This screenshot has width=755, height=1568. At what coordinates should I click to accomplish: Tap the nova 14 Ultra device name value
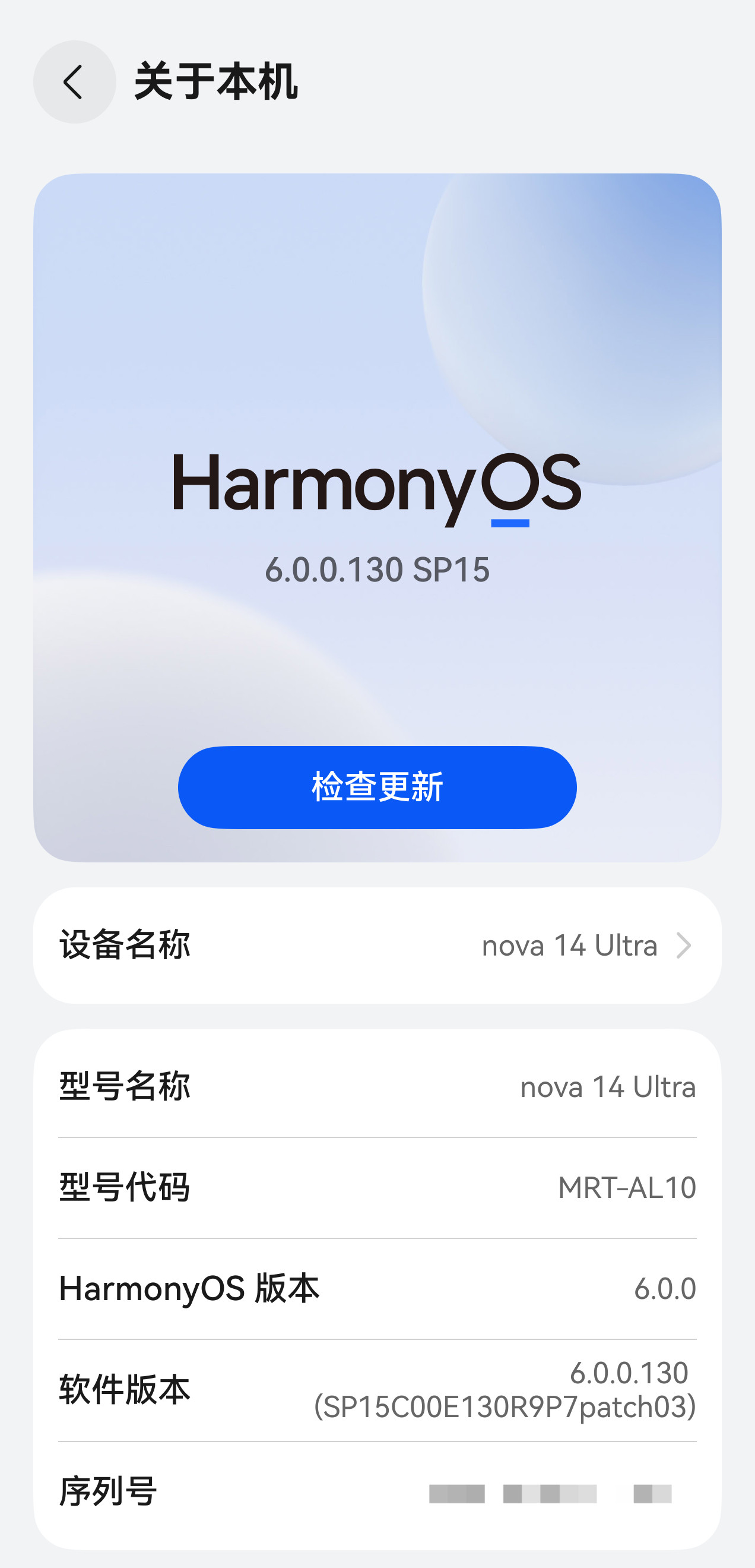[x=570, y=946]
